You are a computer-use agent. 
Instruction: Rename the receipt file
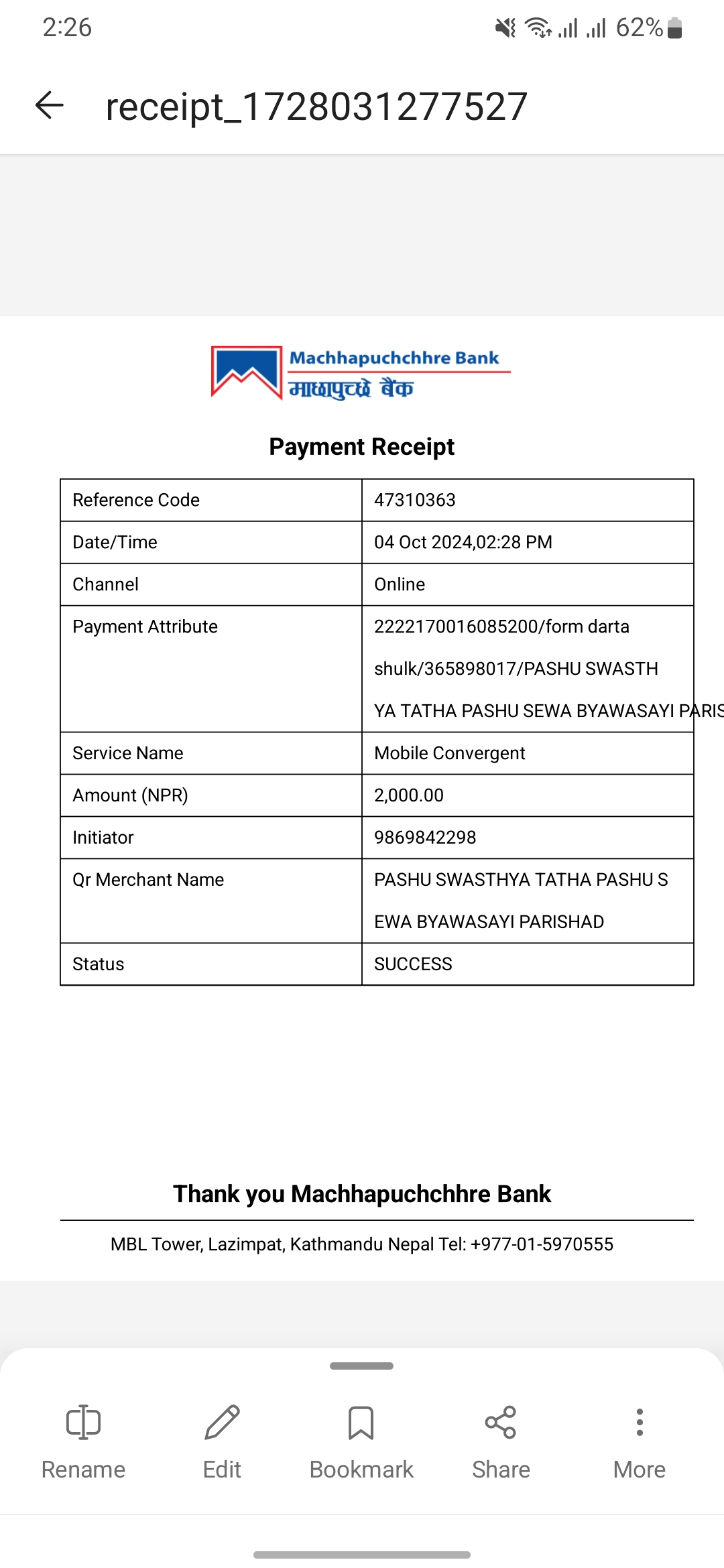[x=83, y=1442]
